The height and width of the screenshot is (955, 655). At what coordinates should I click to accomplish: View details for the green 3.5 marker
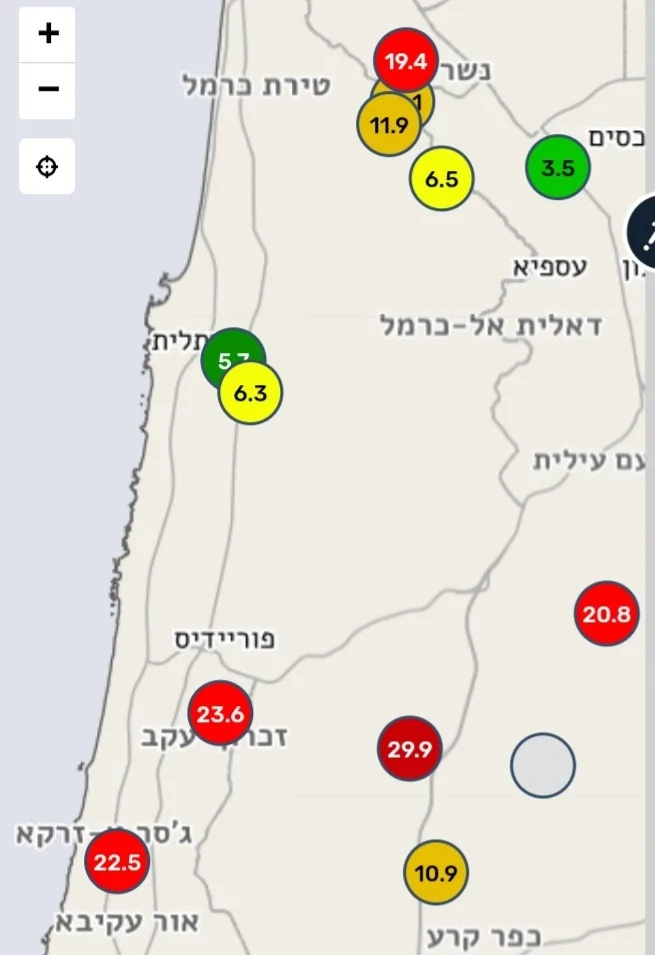click(x=558, y=167)
